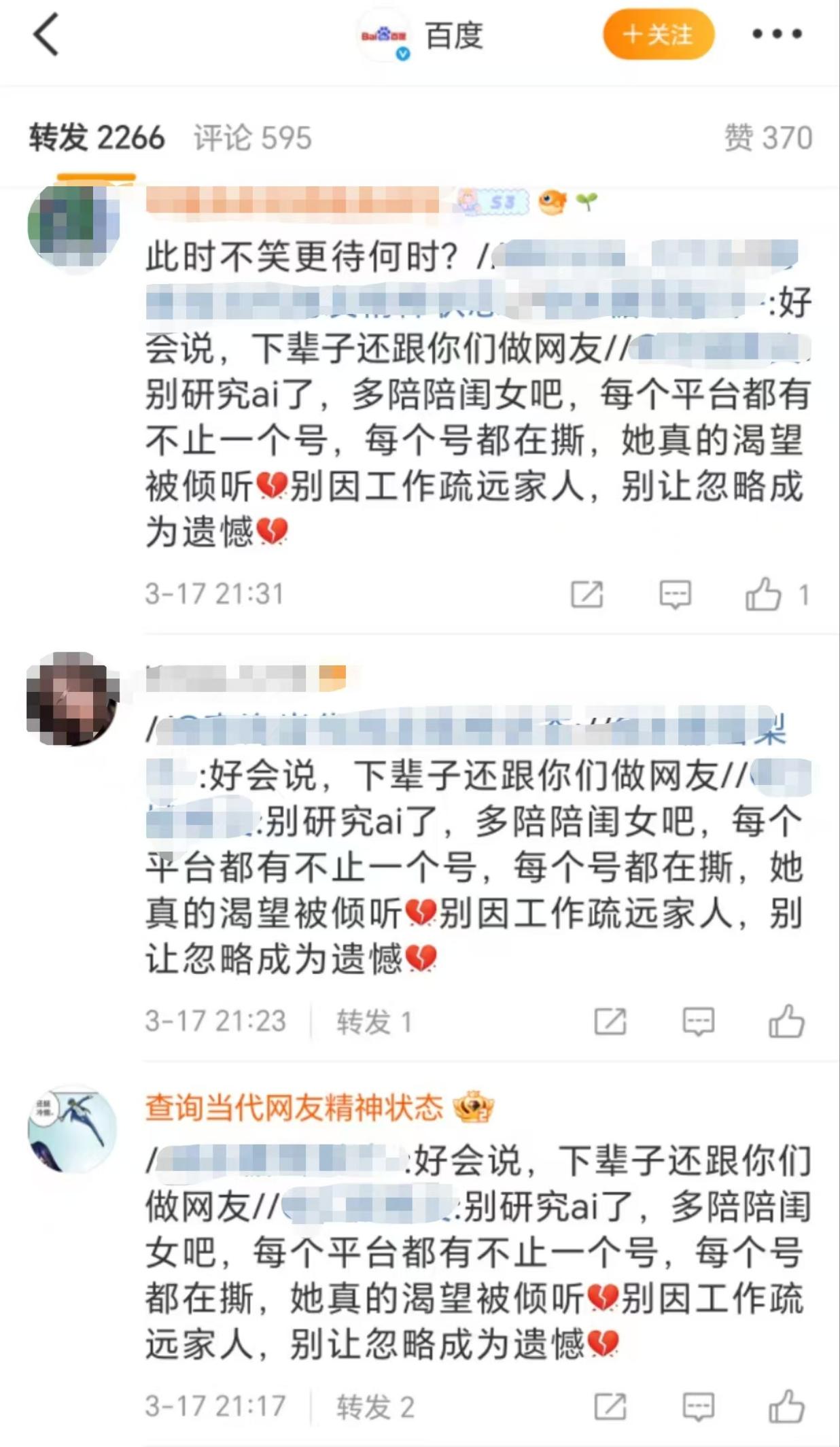Like the repost from 3-17 21:23
The image size is (840, 1447).
coord(786,1022)
